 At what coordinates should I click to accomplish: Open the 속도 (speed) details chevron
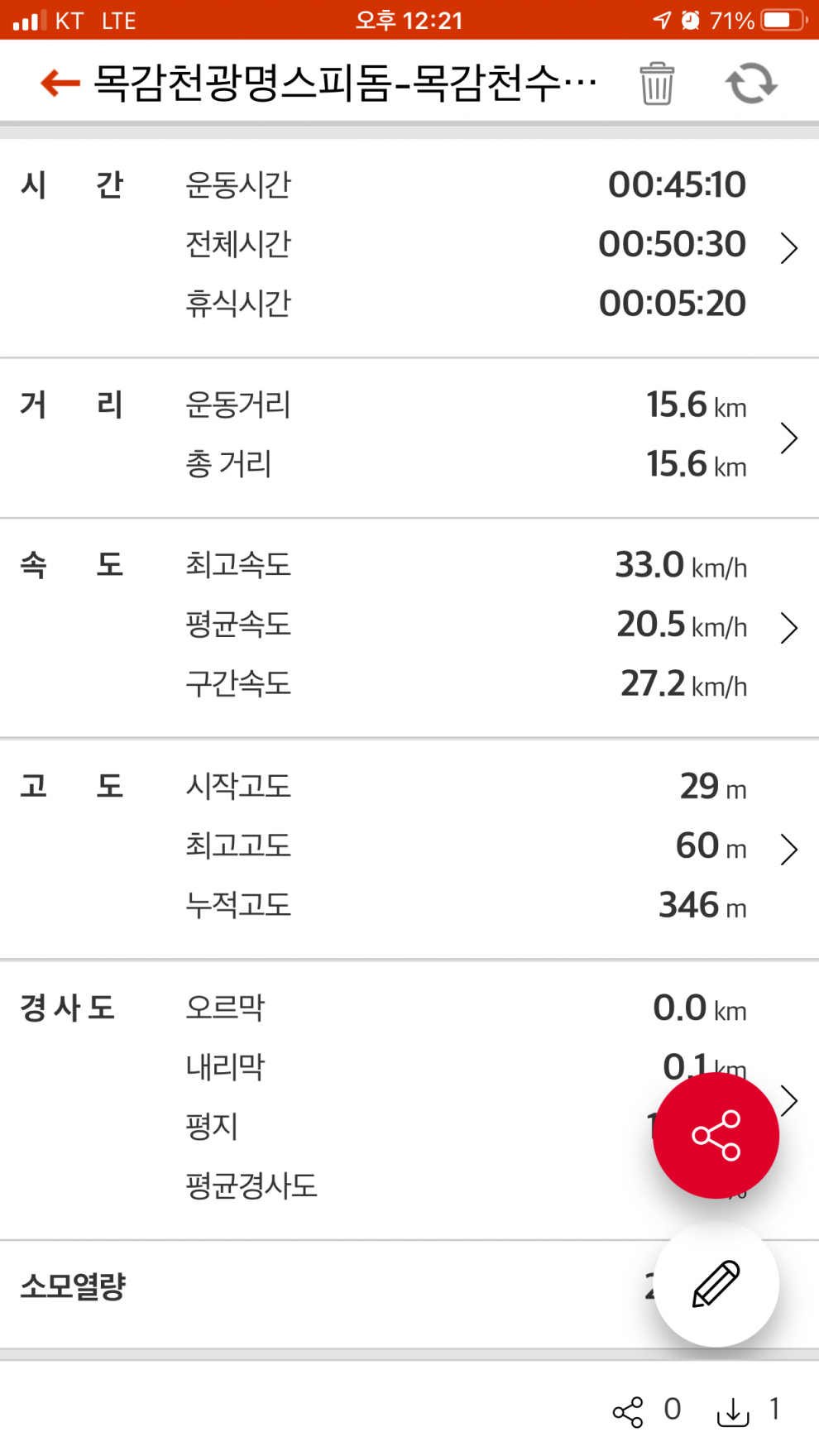pyautogui.click(x=789, y=628)
